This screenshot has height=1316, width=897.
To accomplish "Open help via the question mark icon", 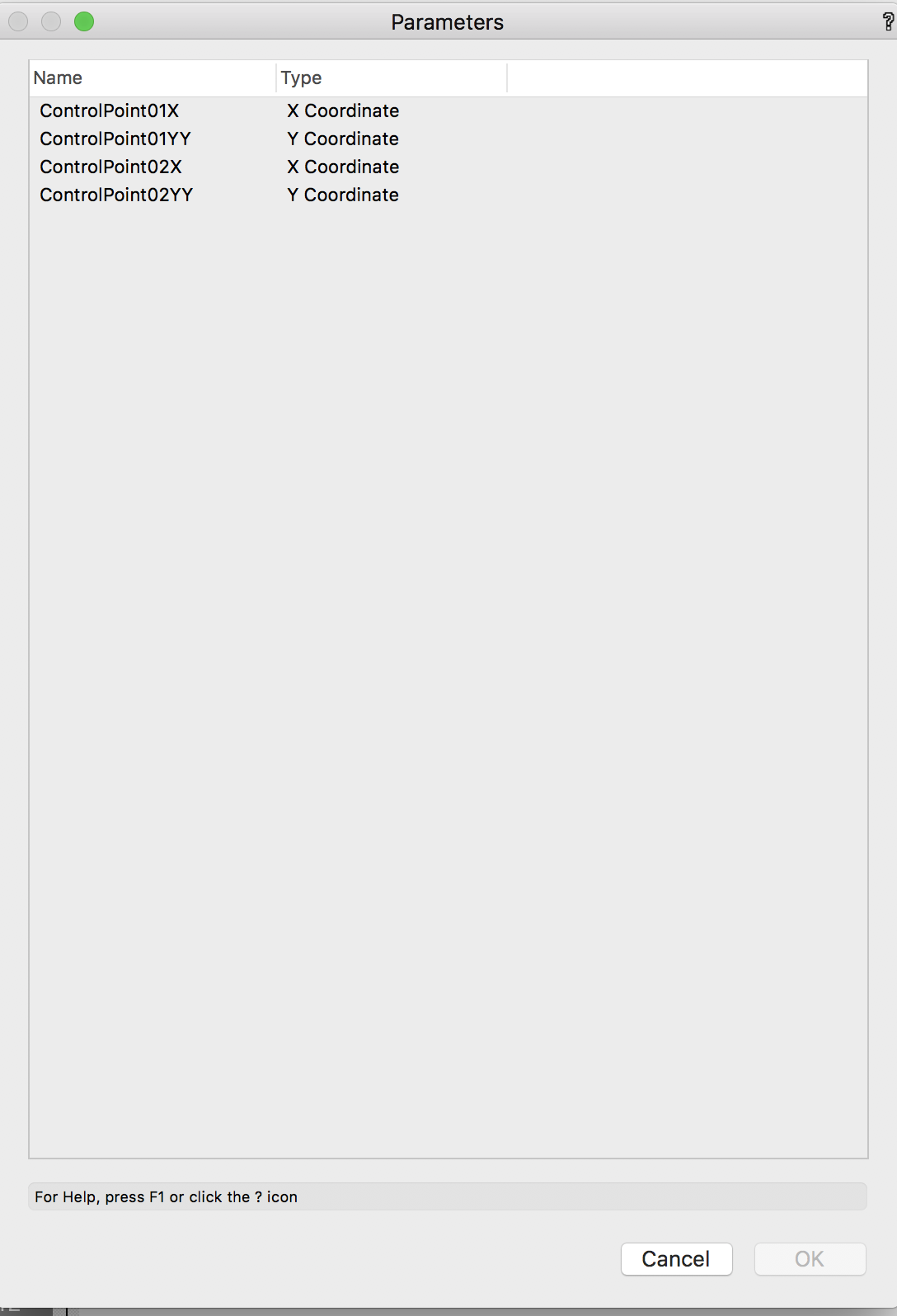I will (x=888, y=22).
